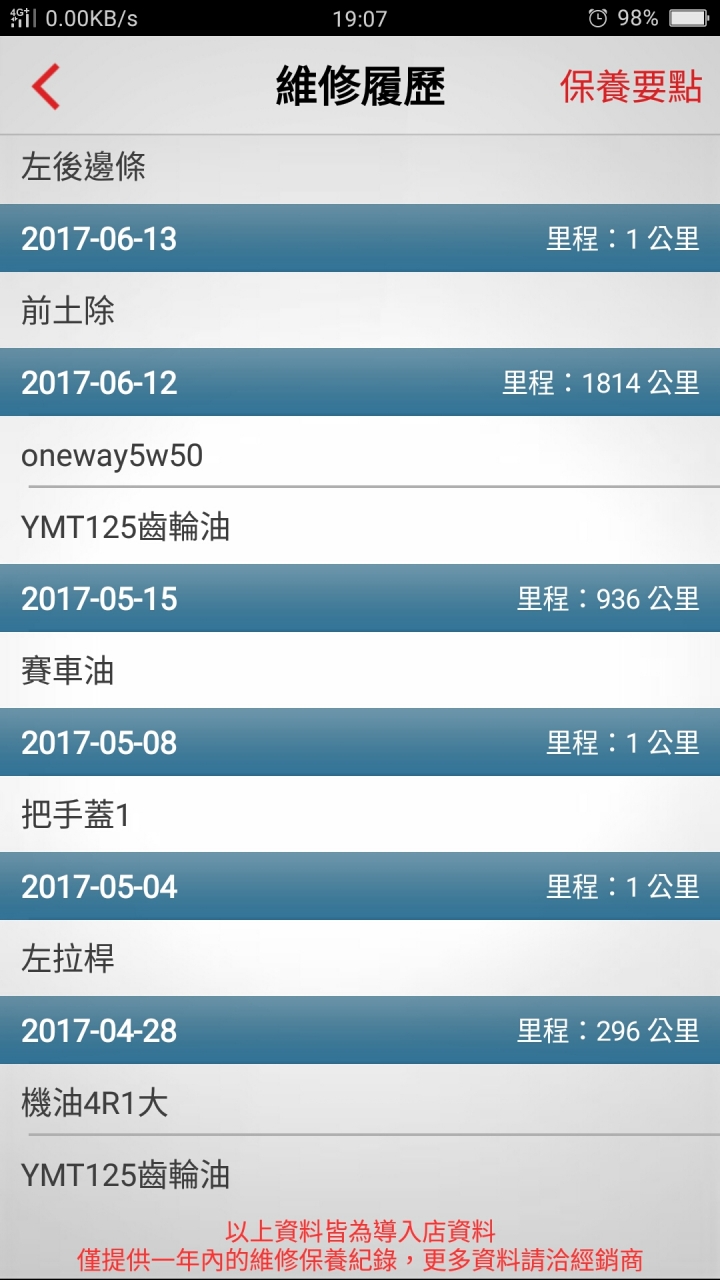Open 保養要點 maintenance tips
Image resolution: width=720 pixels, height=1280 pixels.
(631, 87)
